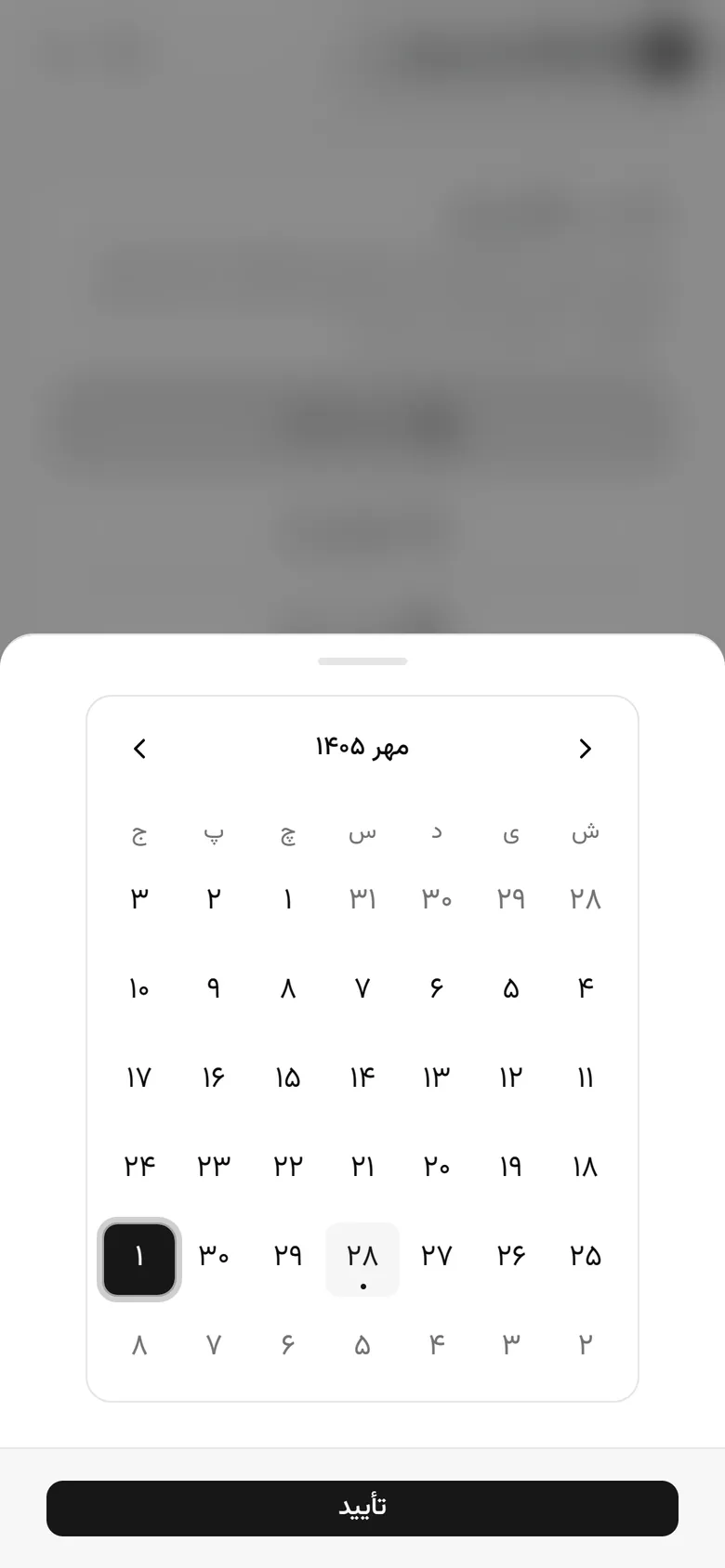The image size is (725, 1568).
Task: Select day ۲۵ of the month
Action: point(586,1256)
